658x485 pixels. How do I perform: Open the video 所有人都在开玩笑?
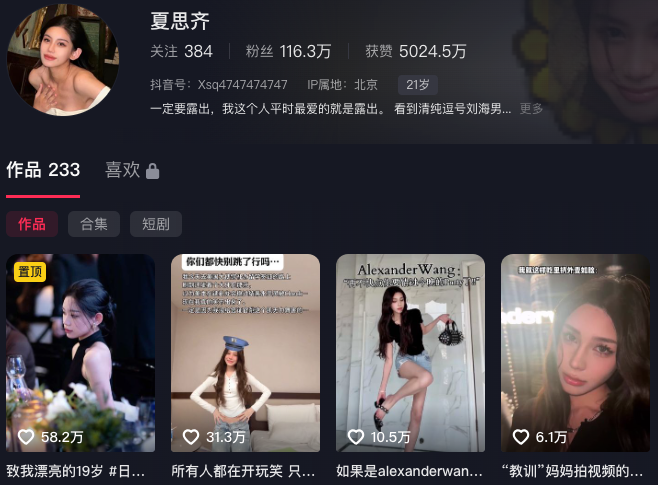click(x=245, y=353)
